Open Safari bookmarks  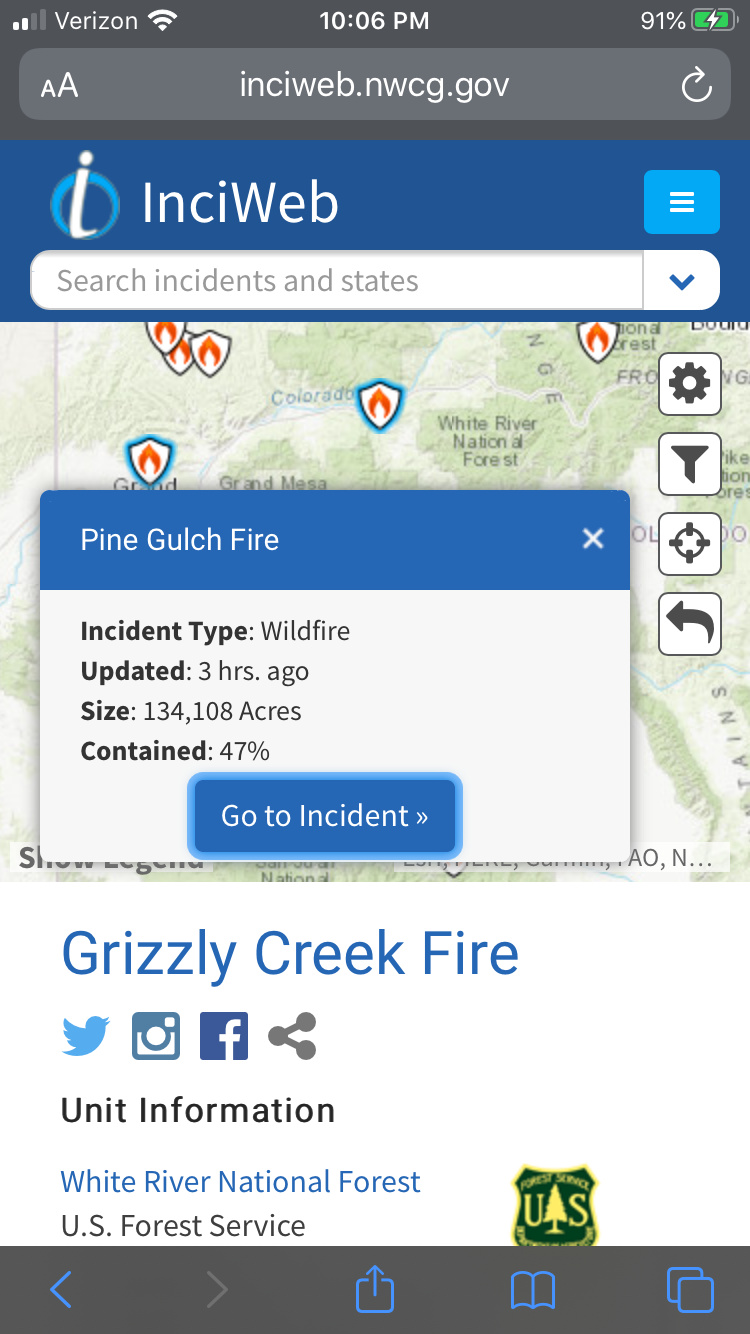532,1290
